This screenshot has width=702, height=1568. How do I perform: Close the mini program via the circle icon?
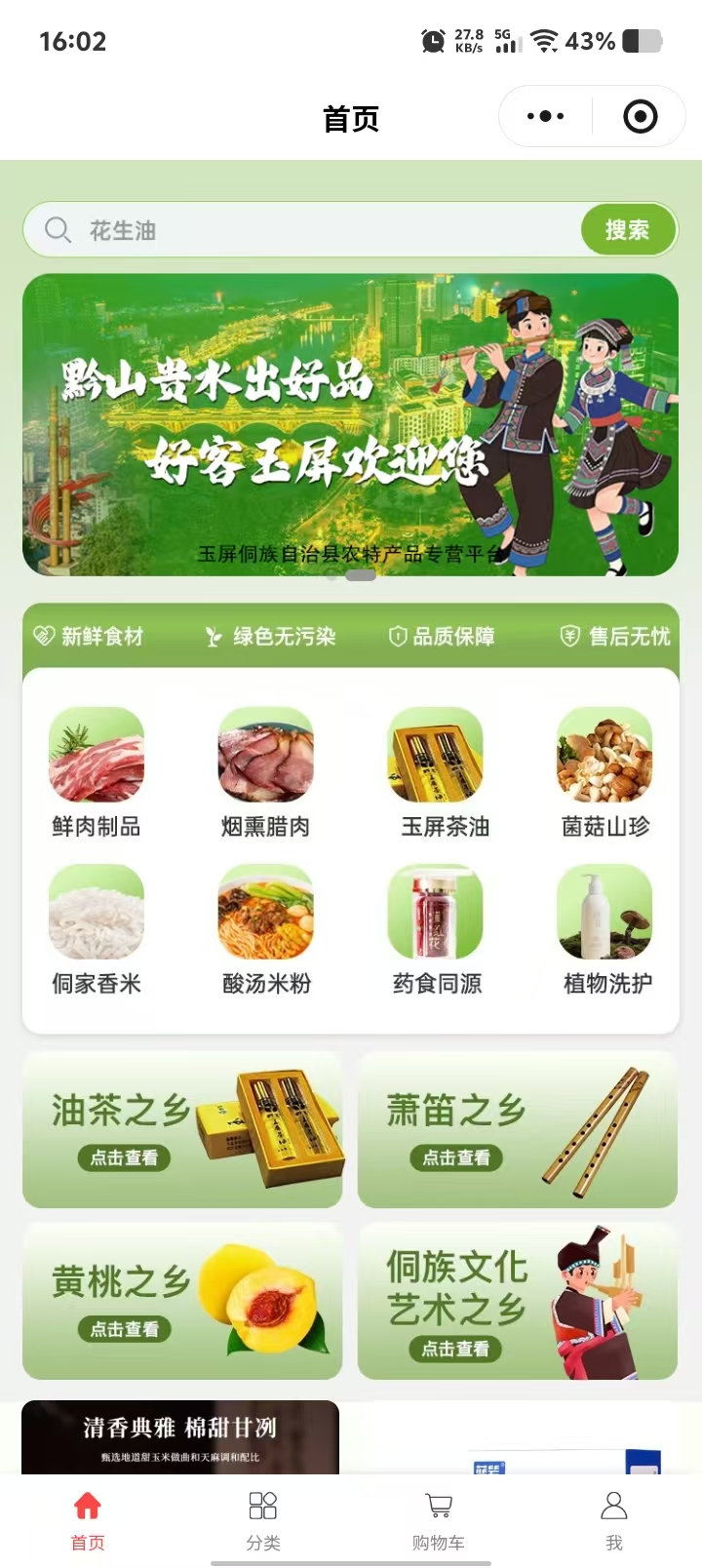[x=640, y=117]
